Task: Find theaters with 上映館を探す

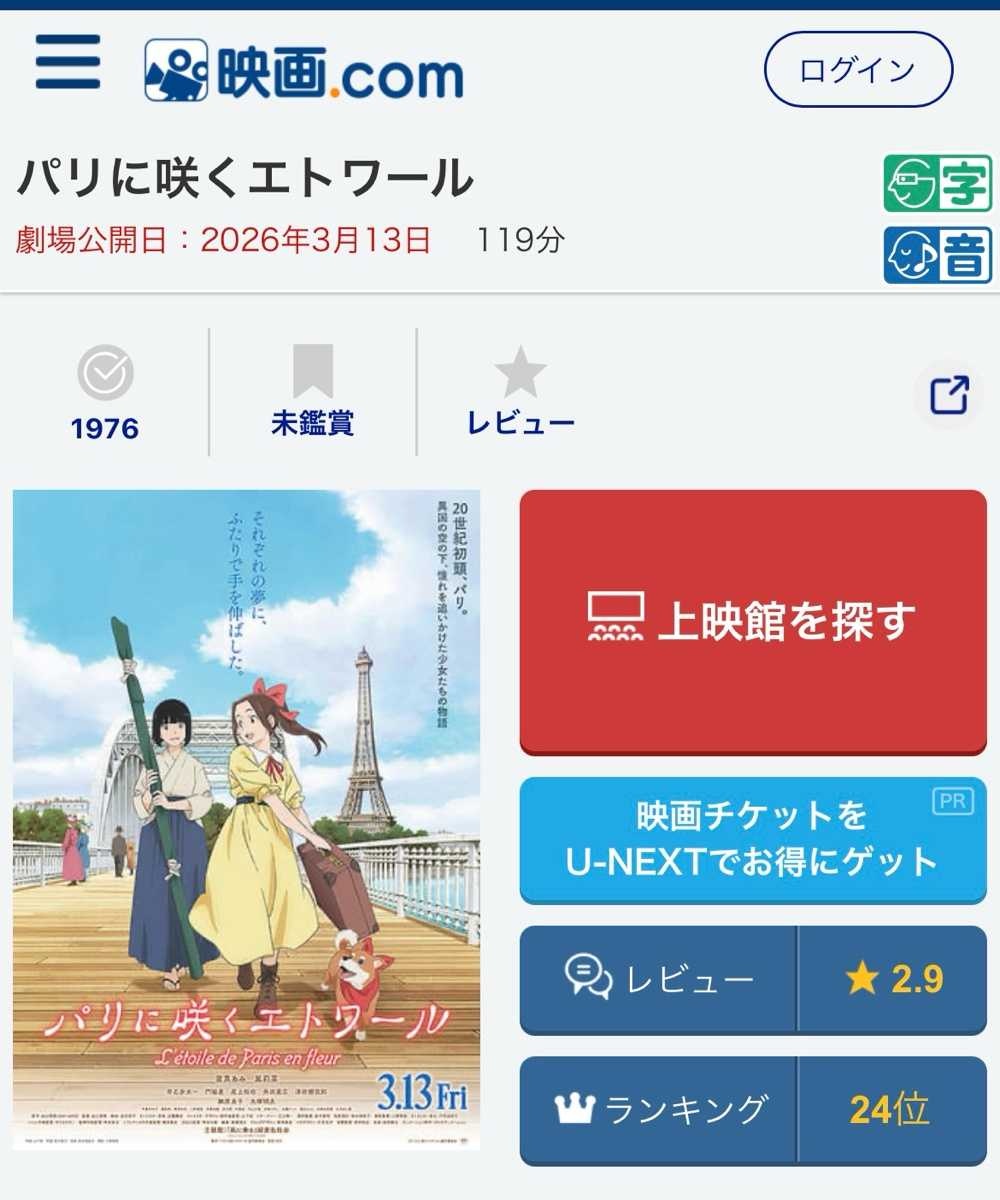Action: (753, 622)
